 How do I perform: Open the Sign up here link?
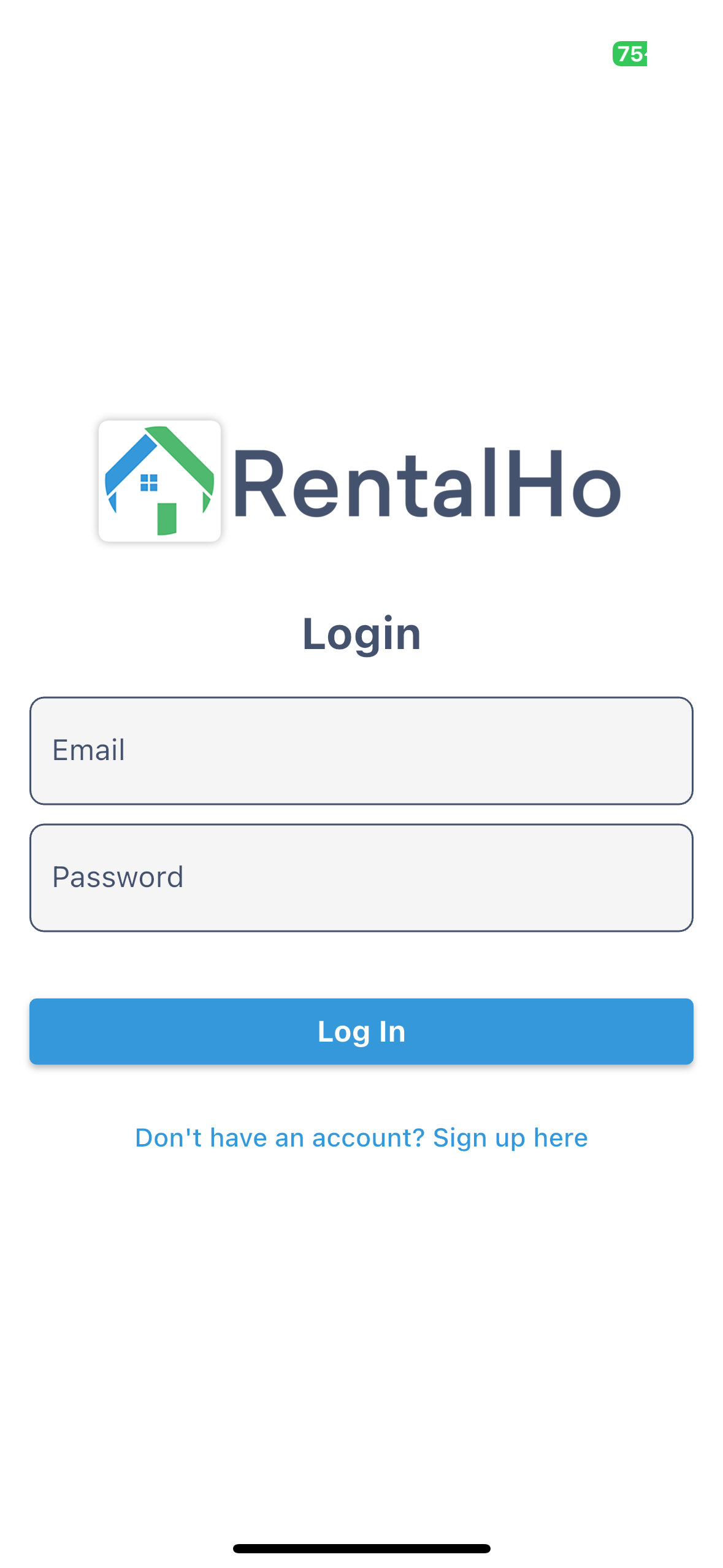pos(509,1138)
